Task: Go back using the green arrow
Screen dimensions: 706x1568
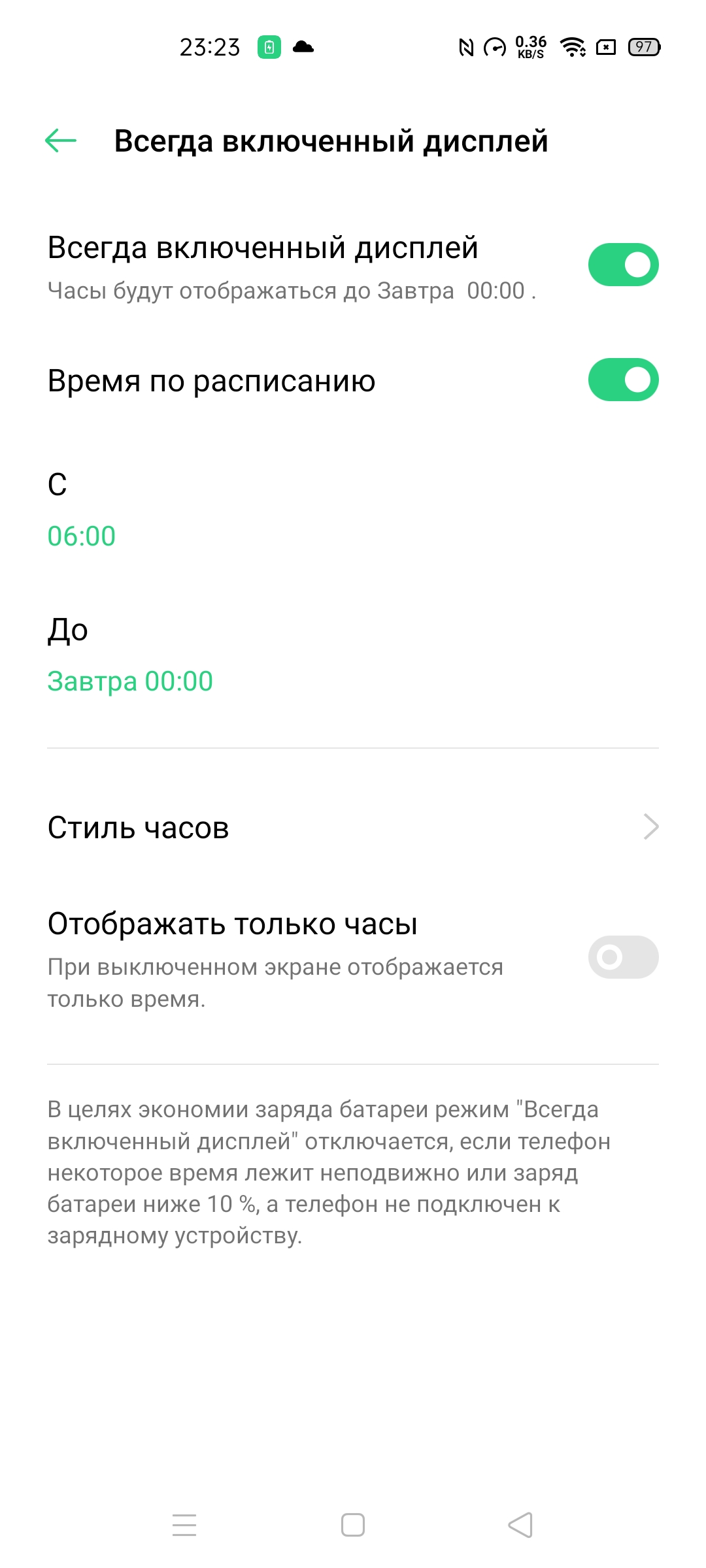Action: [x=61, y=140]
